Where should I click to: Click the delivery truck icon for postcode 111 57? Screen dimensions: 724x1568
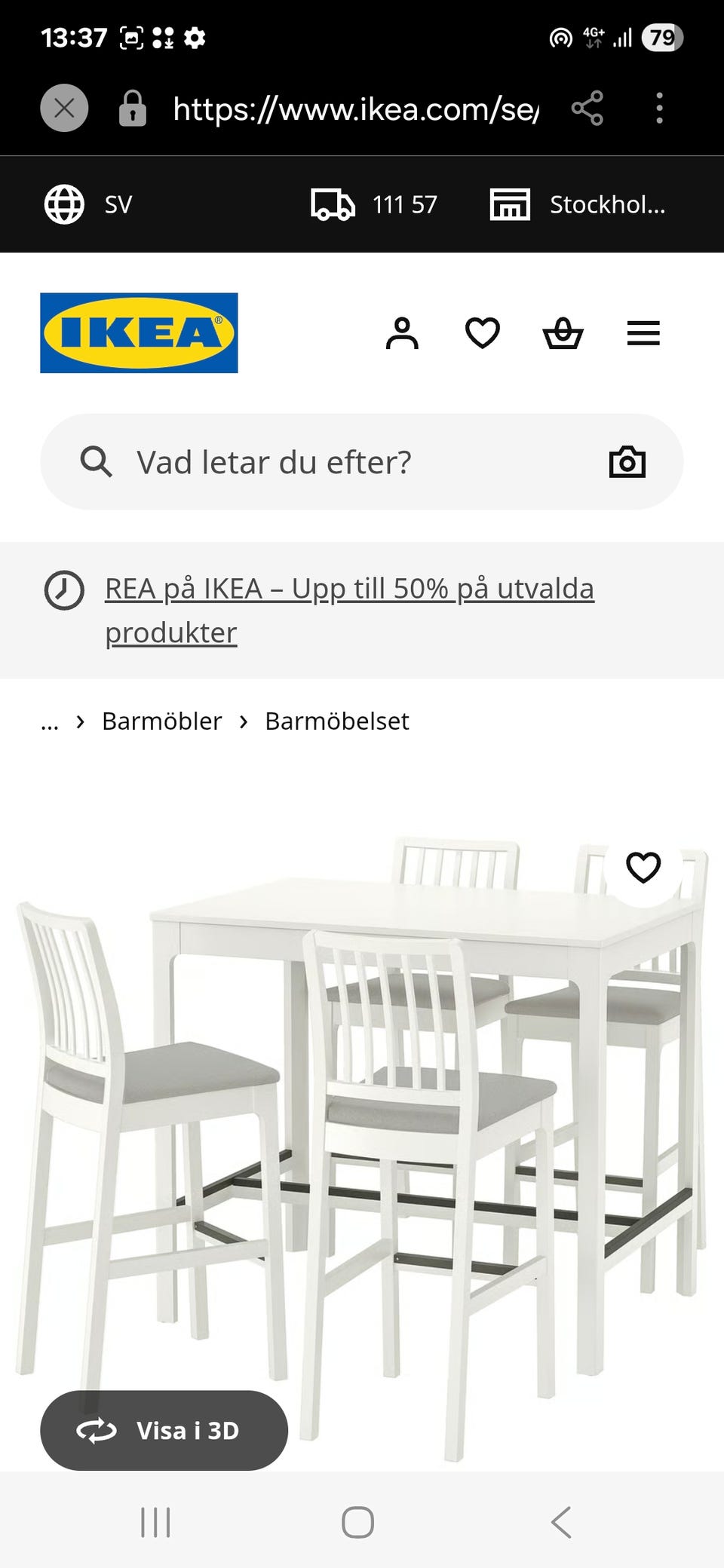[332, 204]
